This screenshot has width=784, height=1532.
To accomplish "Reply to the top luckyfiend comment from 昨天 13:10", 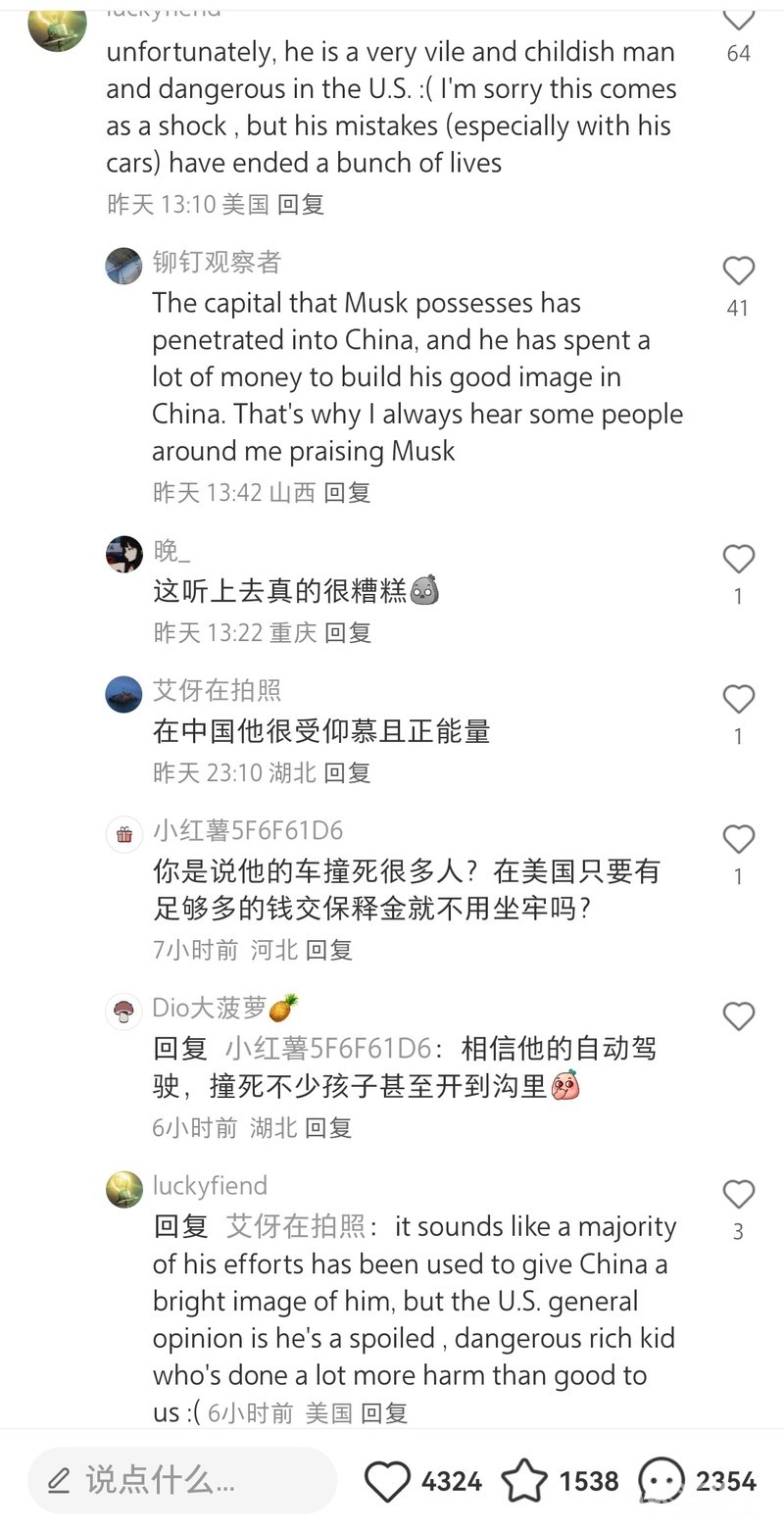I will pyautogui.click(x=300, y=204).
